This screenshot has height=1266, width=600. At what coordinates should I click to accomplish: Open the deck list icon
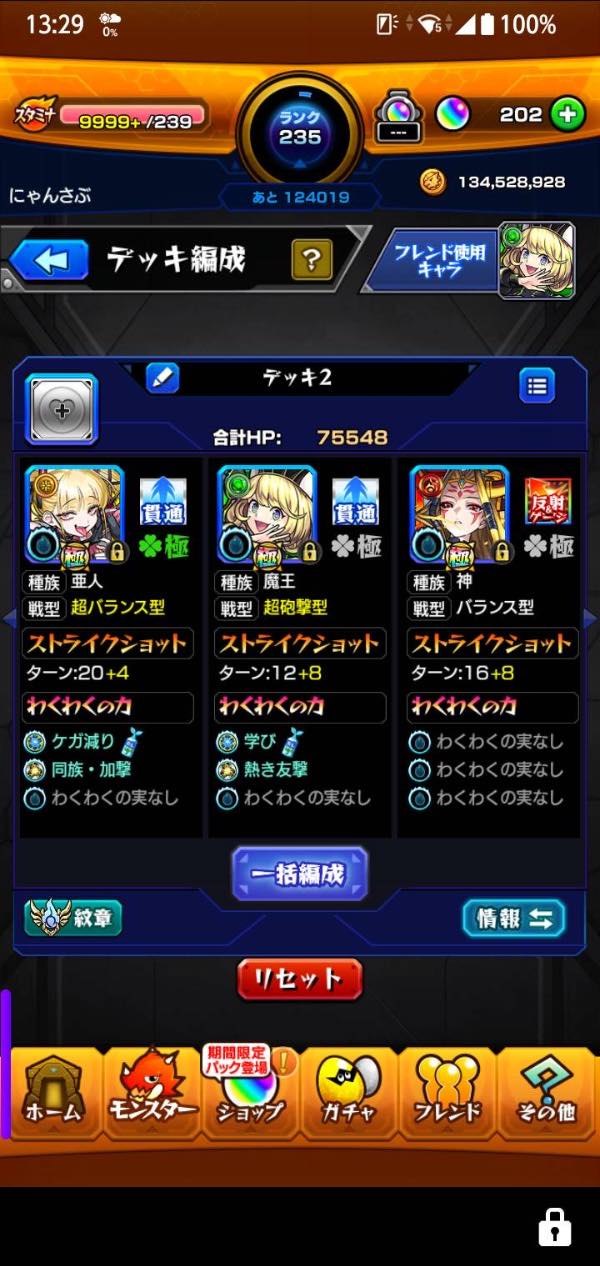tap(537, 385)
